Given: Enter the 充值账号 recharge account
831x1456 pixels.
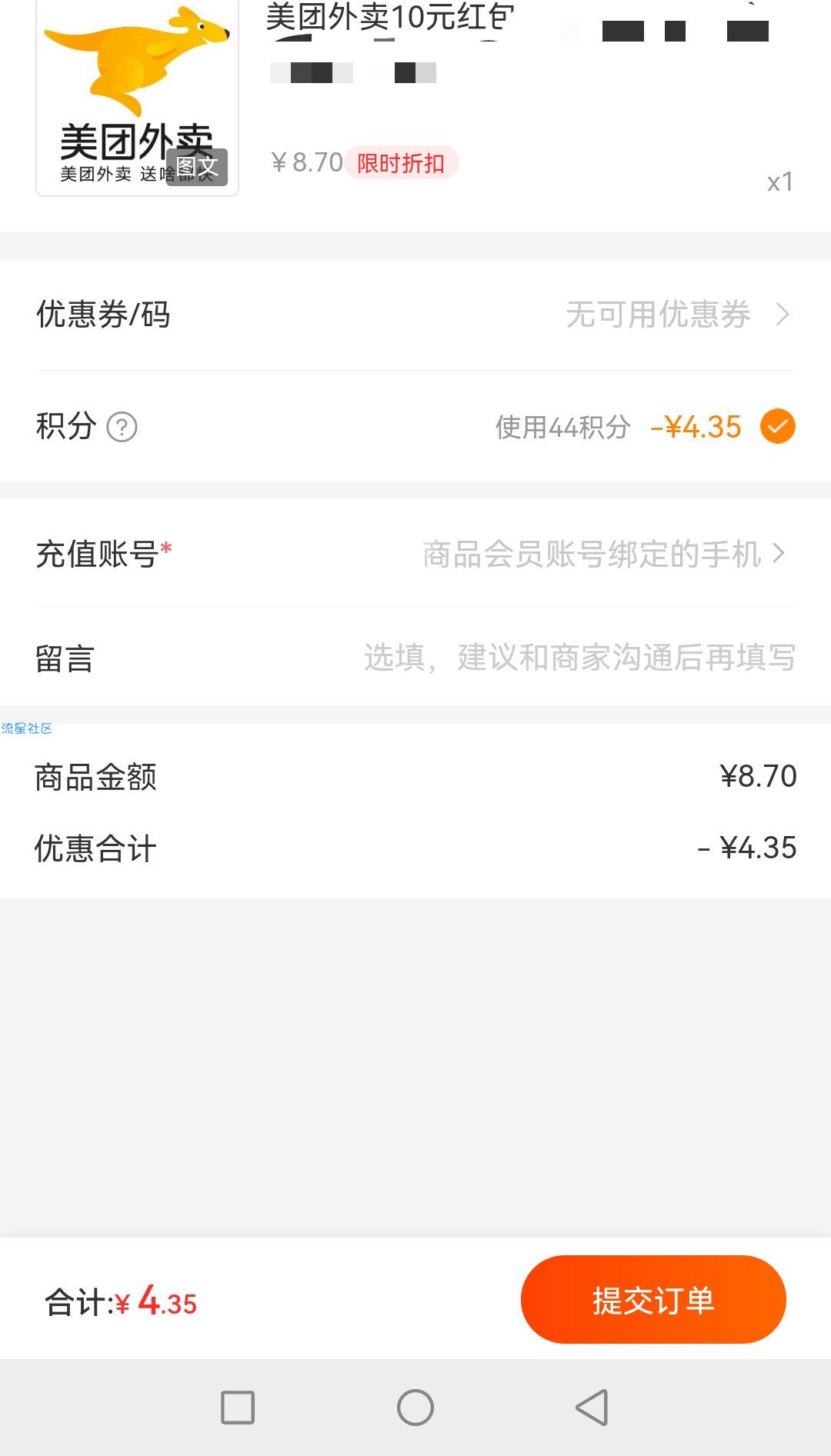Looking at the screenshot, I should [415, 554].
